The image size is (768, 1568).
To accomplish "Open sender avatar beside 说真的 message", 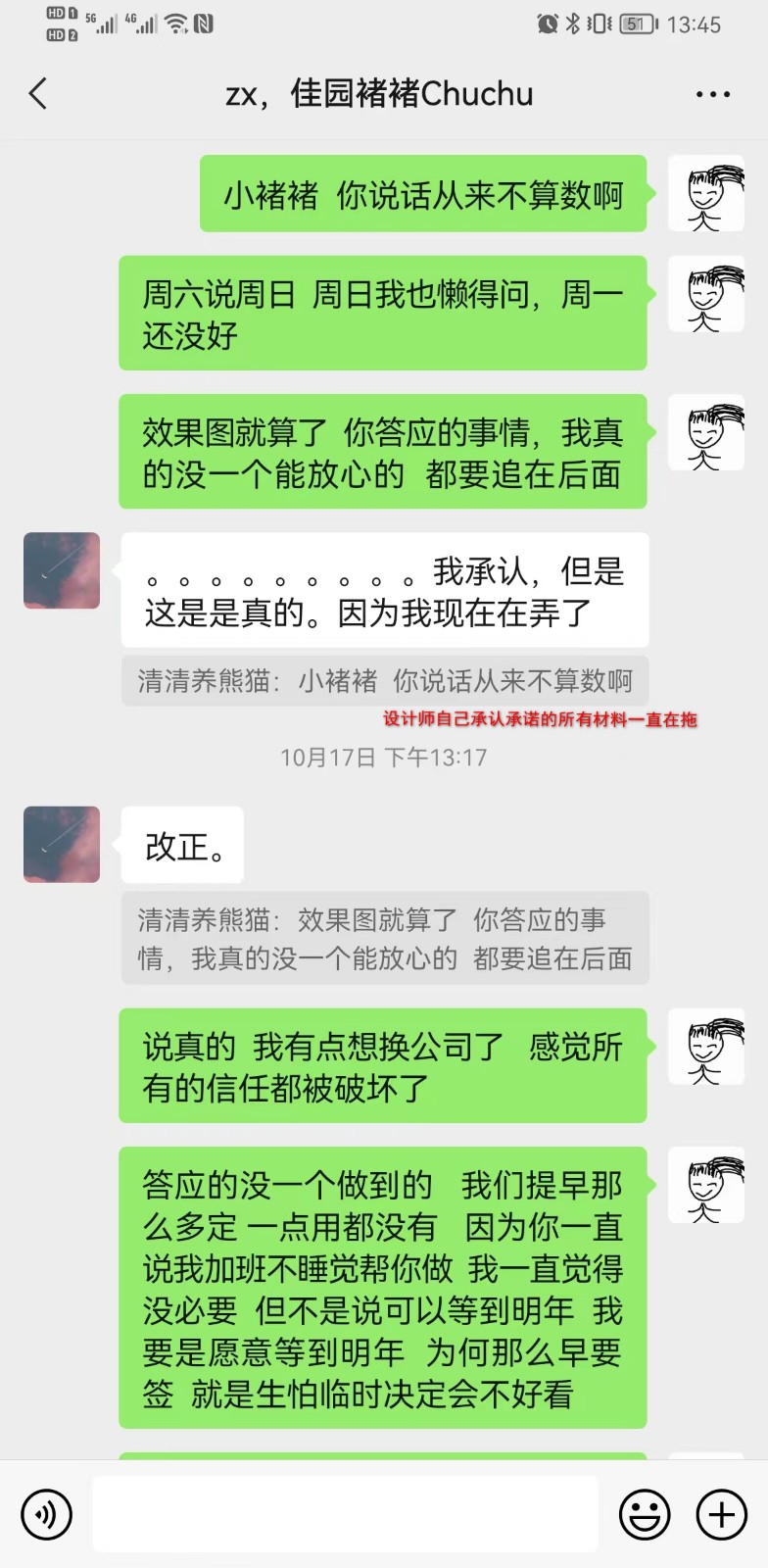I will tap(705, 1047).
